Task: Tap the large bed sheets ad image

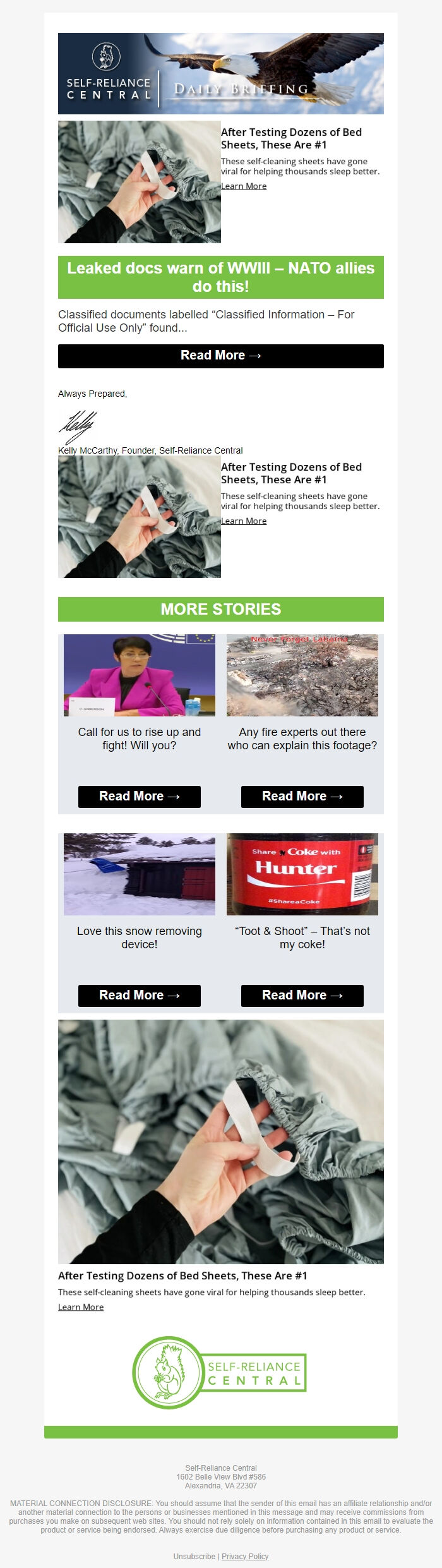Action: point(220,1142)
